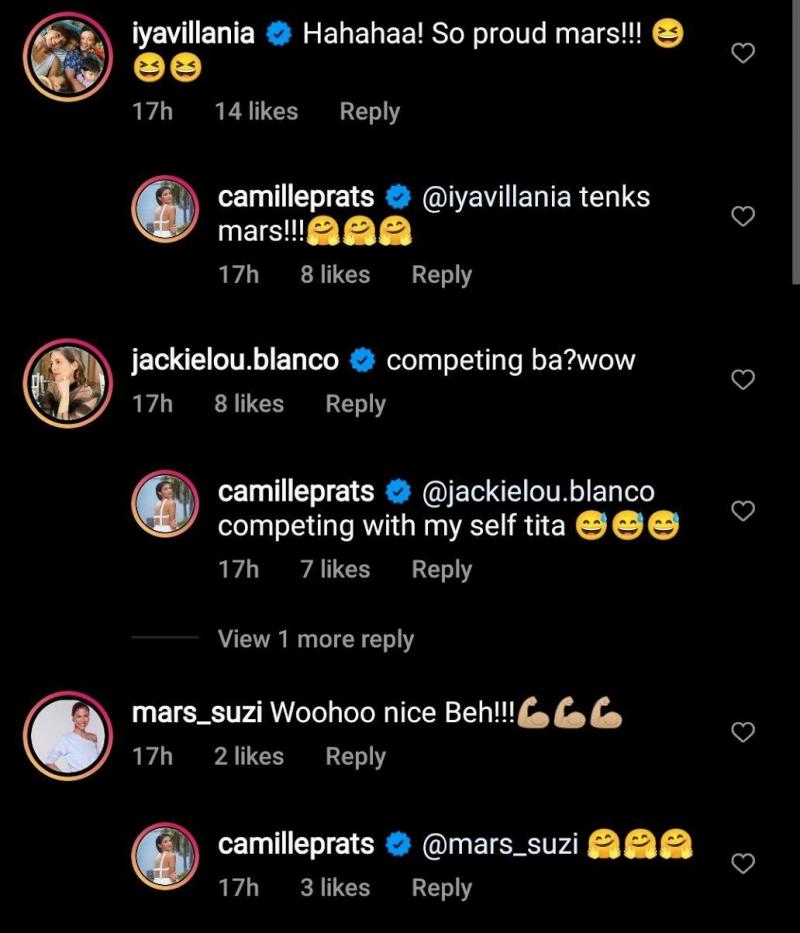Image resolution: width=800 pixels, height=933 pixels.
Task: Reply to camilleprats' competing with myself comment
Action: pos(441,569)
